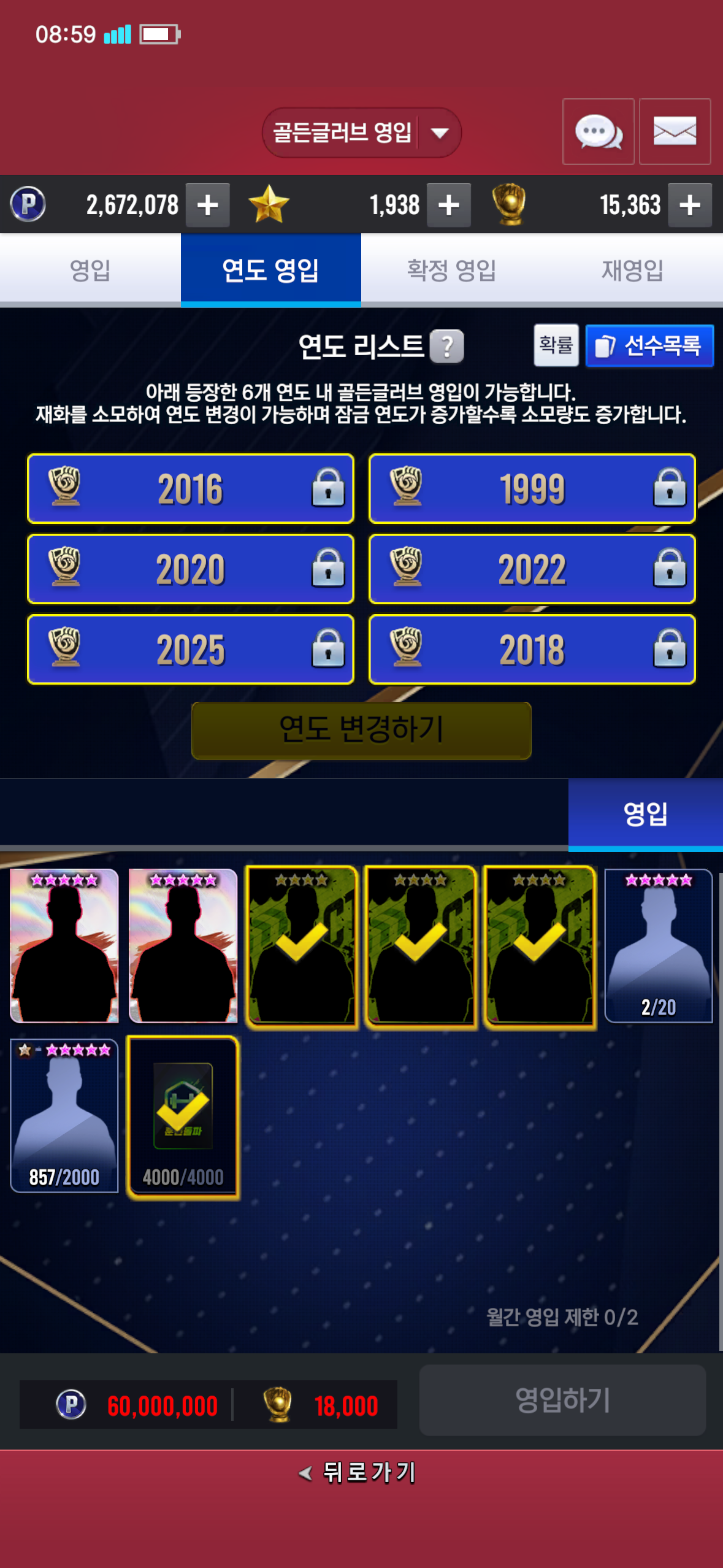Tap 연도 변경하기 button
The image size is (723, 1568).
[x=361, y=730]
